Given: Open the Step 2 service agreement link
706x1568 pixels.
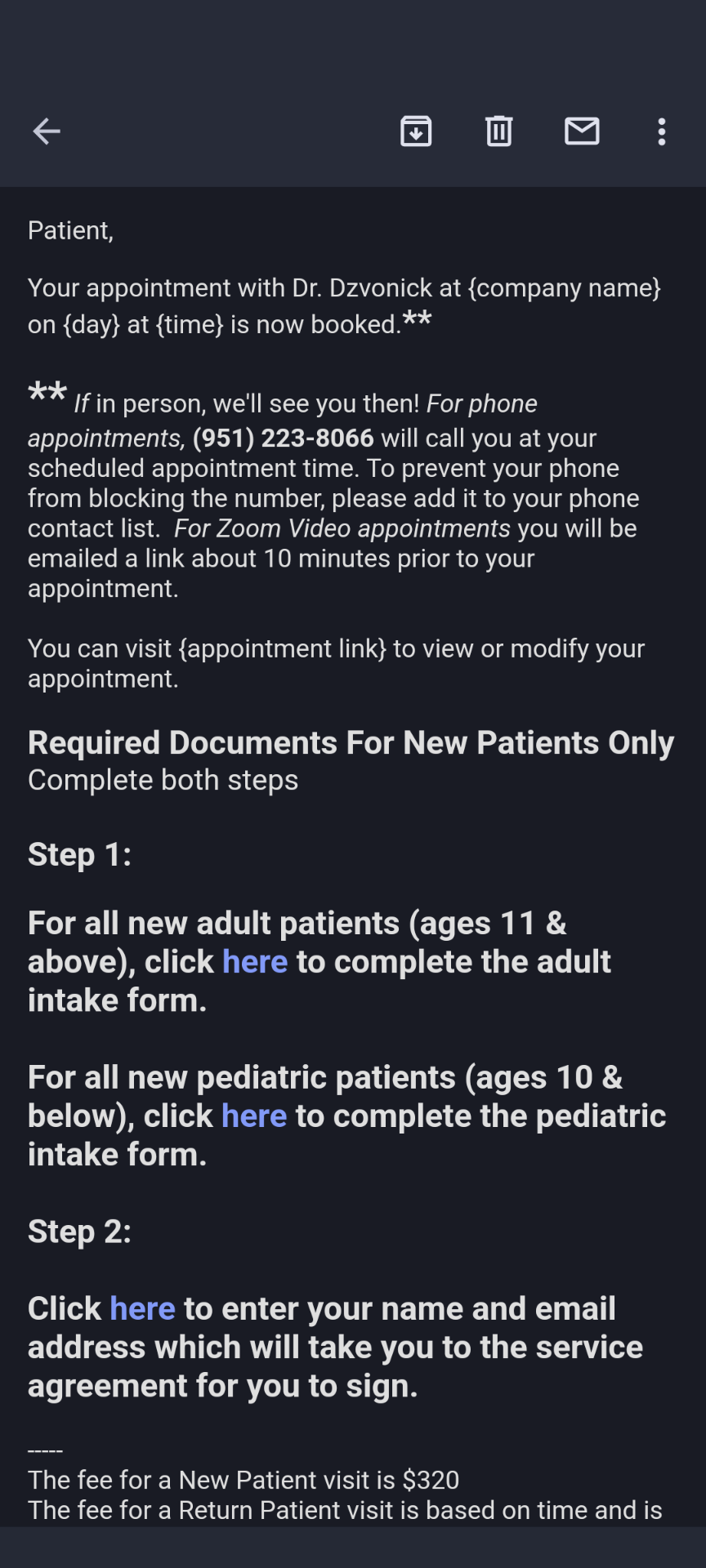Looking at the screenshot, I should pos(142,1308).
